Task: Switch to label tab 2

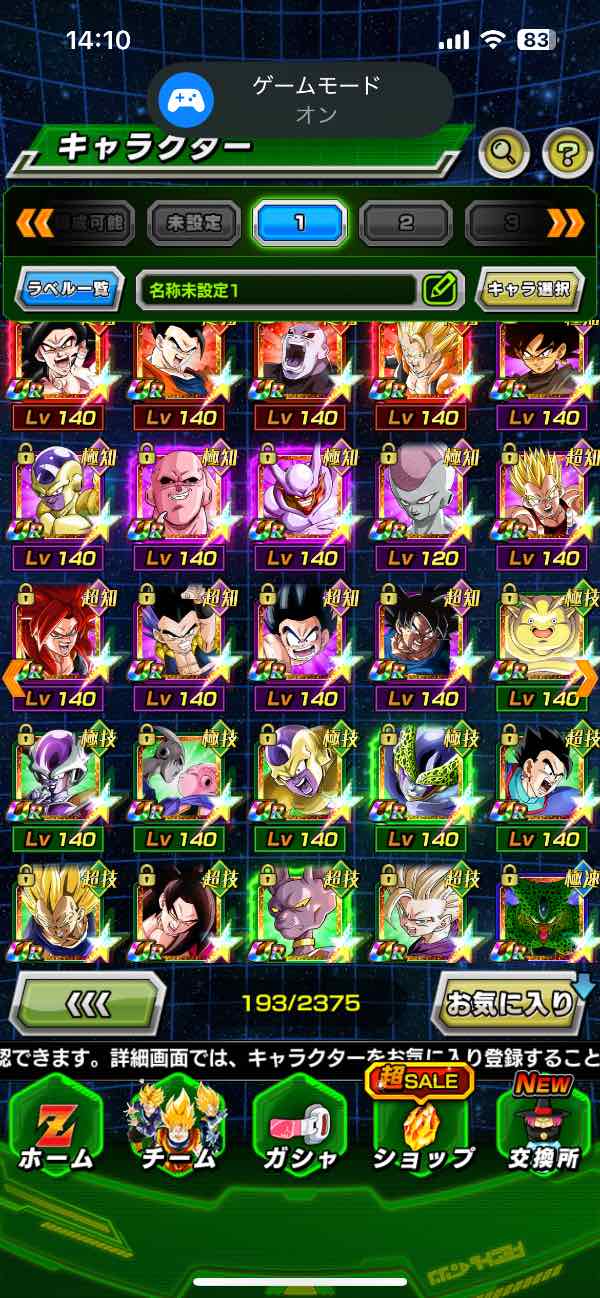Action: tap(406, 223)
